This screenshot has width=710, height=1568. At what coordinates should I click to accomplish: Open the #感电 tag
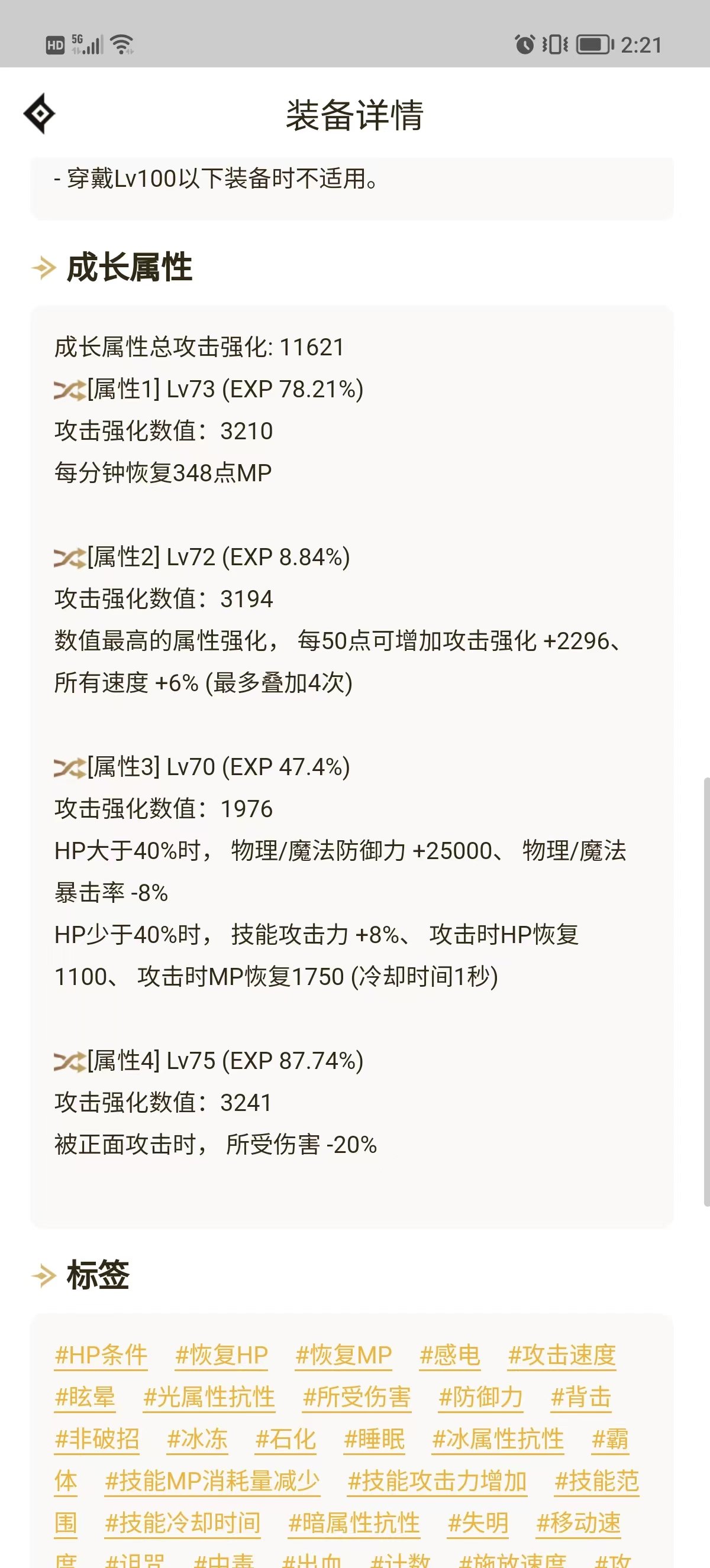point(450,1356)
